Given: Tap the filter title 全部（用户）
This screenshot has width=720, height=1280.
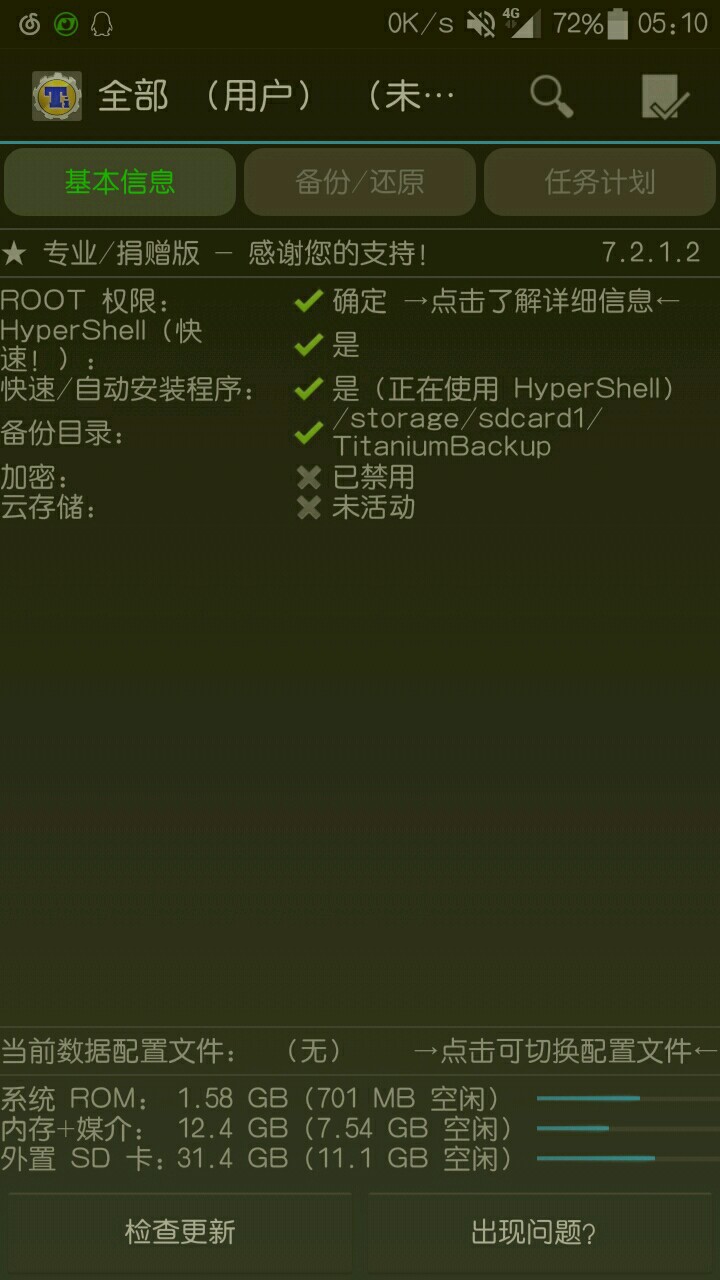Looking at the screenshot, I should click(x=275, y=97).
